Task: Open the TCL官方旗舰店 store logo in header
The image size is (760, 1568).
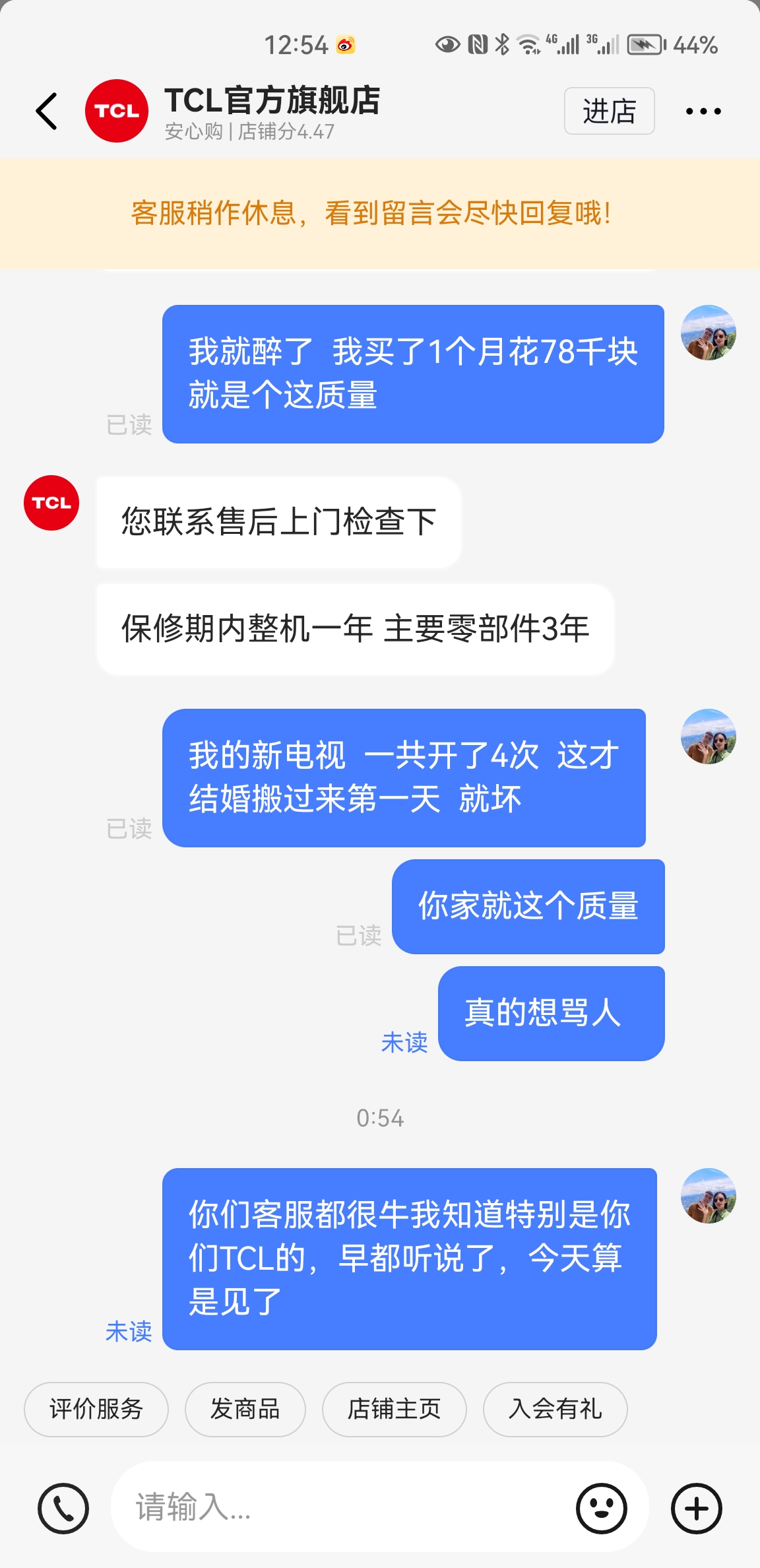Action: [x=117, y=111]
